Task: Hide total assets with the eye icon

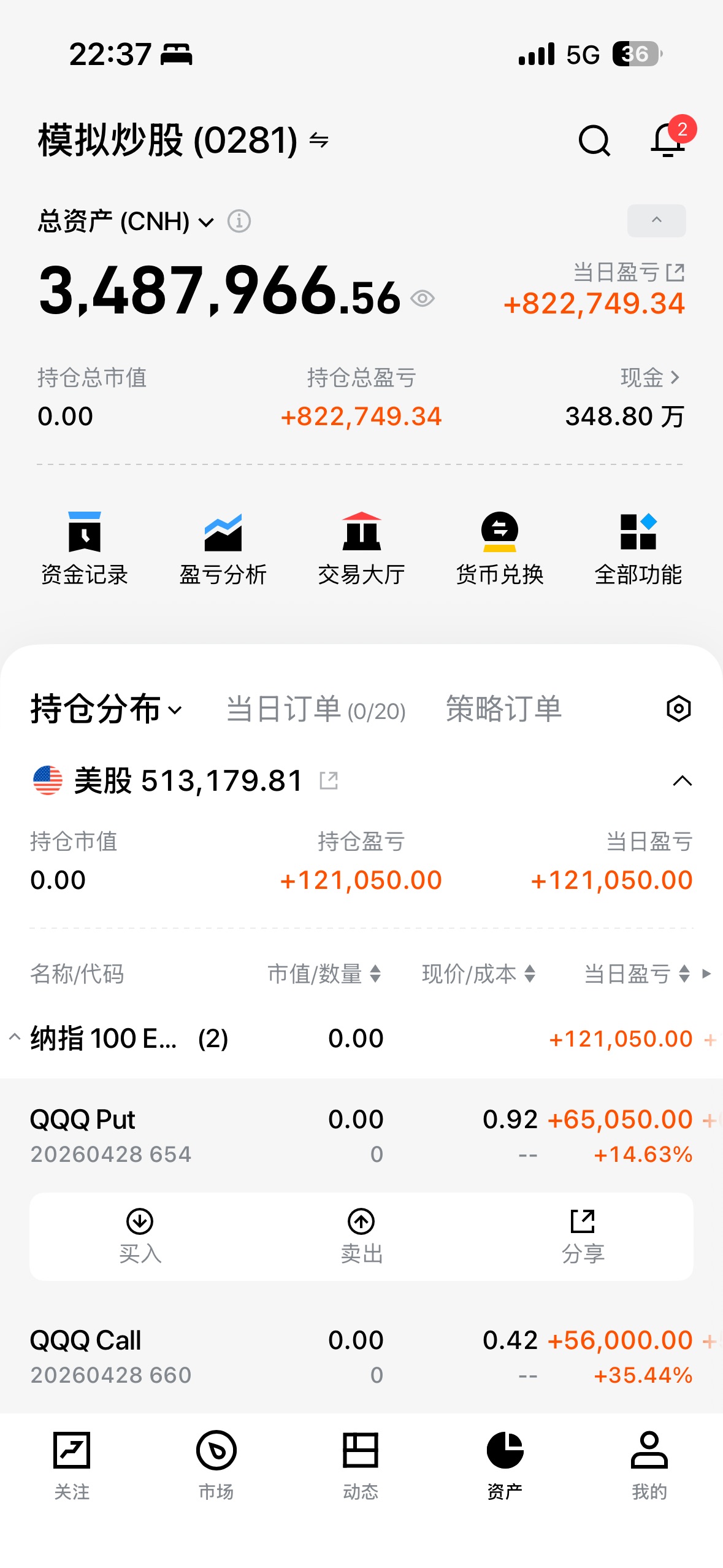Action: point(423,299)
